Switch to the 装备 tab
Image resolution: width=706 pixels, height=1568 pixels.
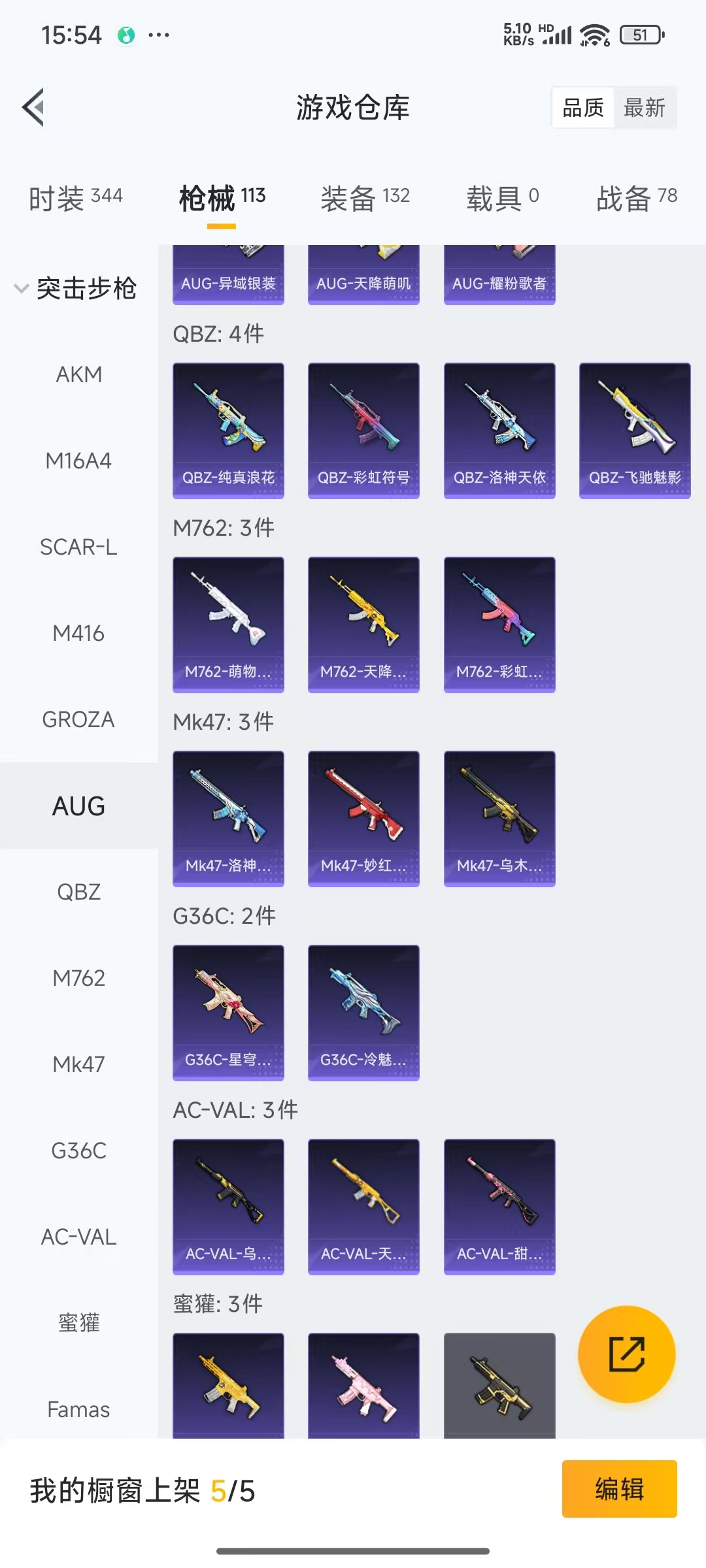[x=365, y=197]
